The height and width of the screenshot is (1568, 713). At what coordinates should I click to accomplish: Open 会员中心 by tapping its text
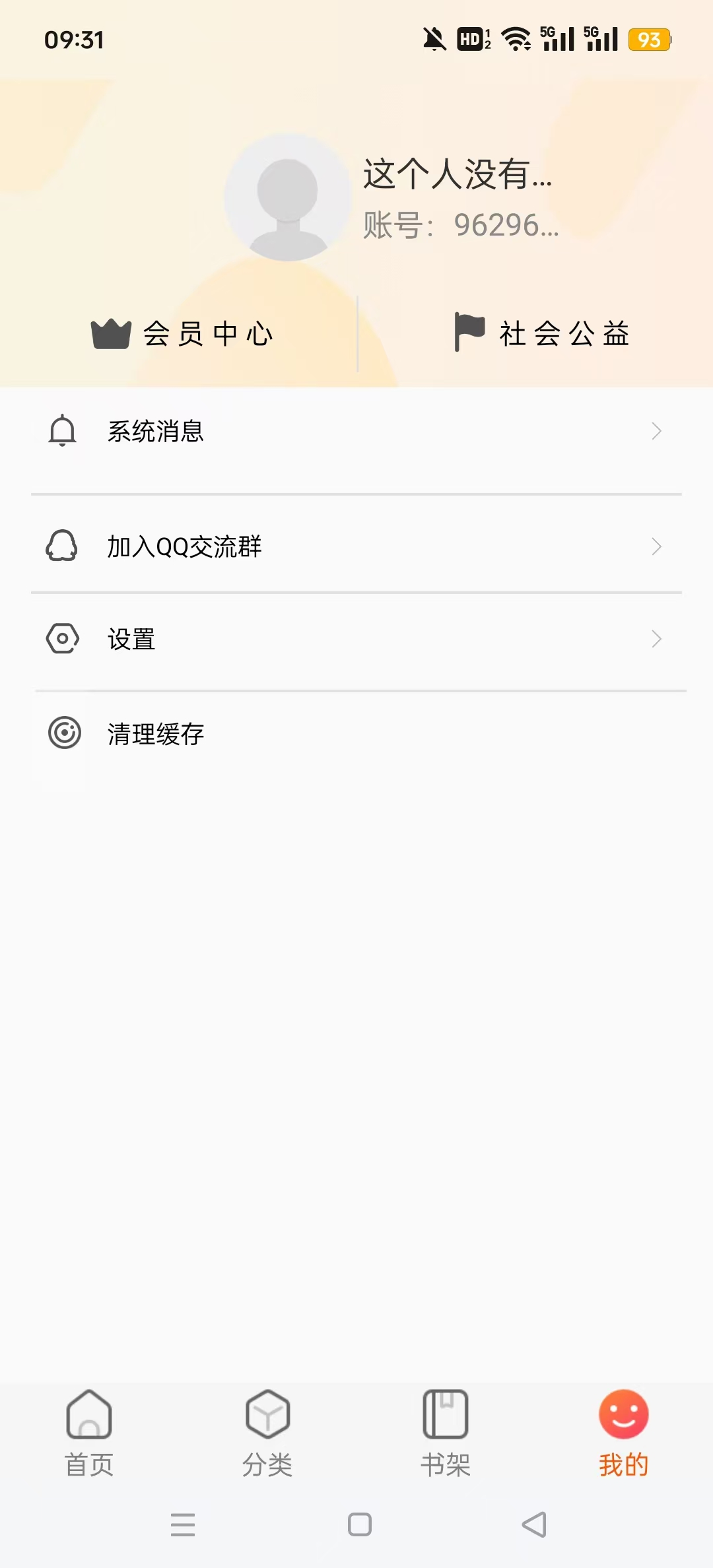tap(209, 335)
